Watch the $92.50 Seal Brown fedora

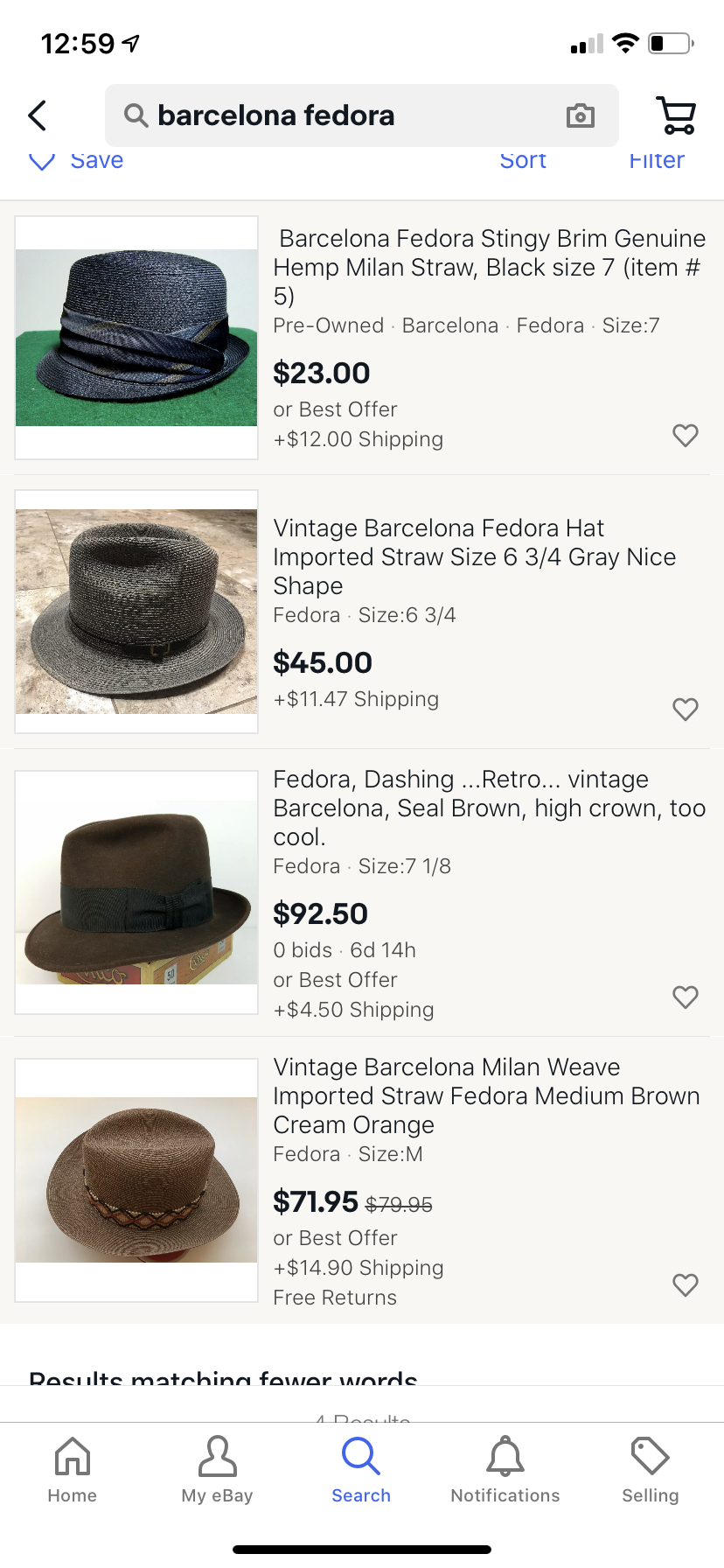point(686,997)
